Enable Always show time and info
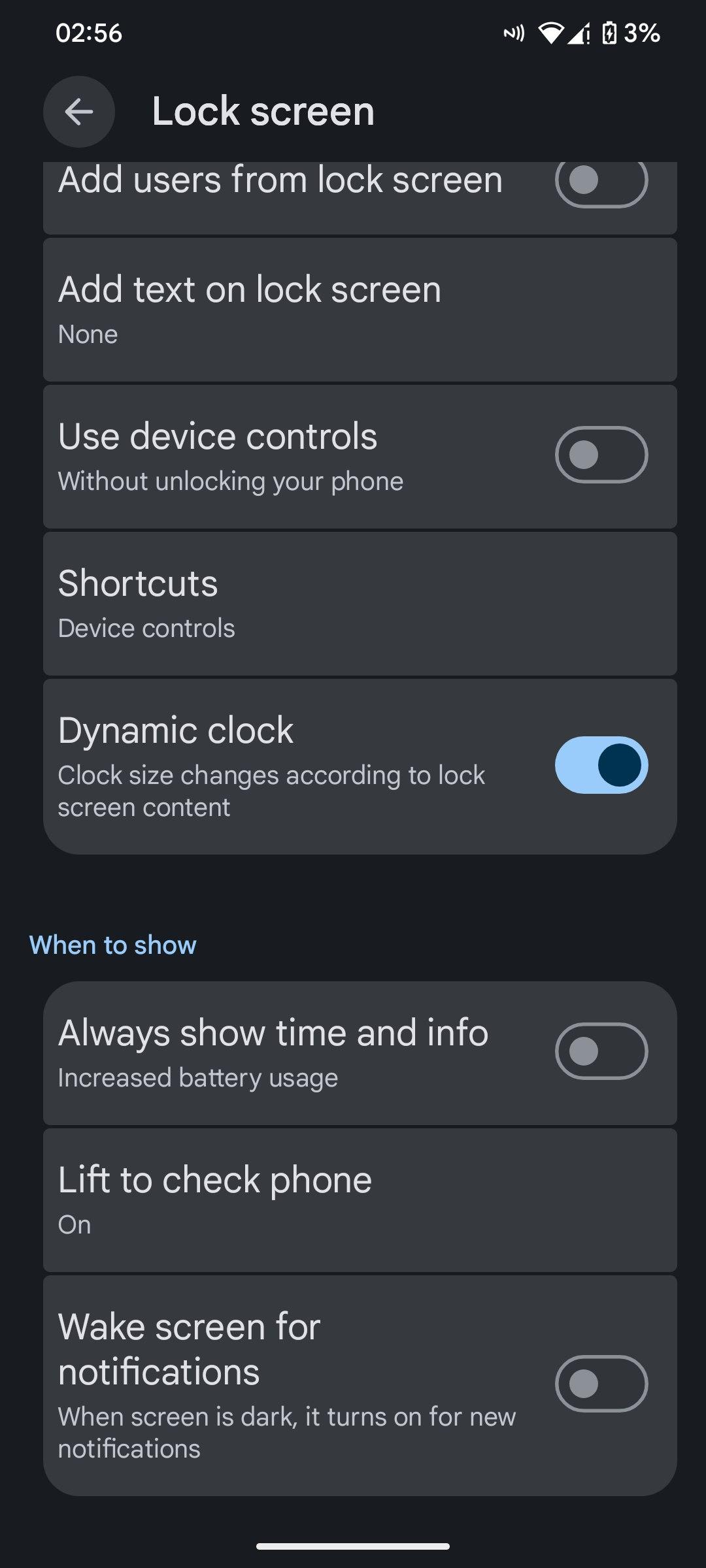The image size is (706, 1568). pos(601,1051)
